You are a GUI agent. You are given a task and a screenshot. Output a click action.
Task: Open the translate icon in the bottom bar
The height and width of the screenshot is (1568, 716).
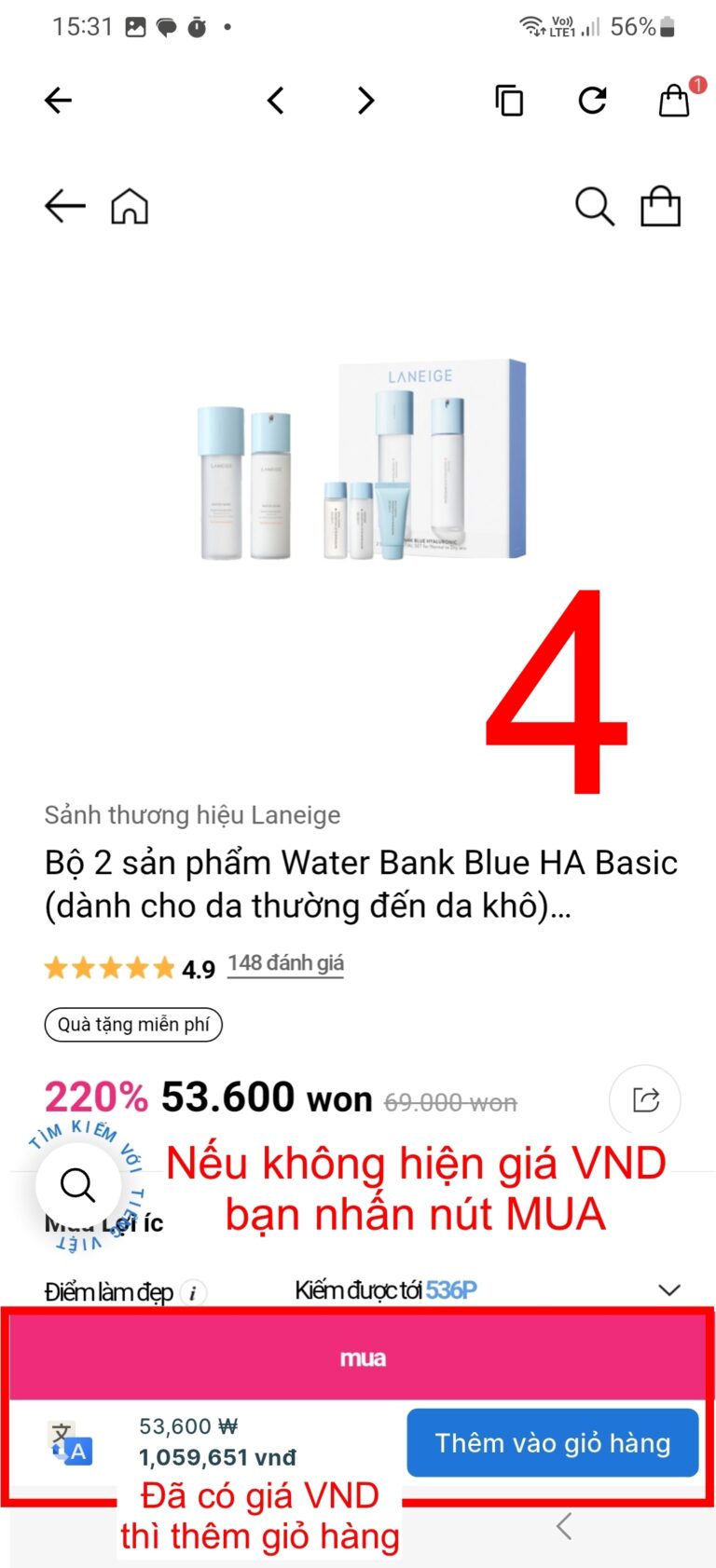pos(70,1442)
